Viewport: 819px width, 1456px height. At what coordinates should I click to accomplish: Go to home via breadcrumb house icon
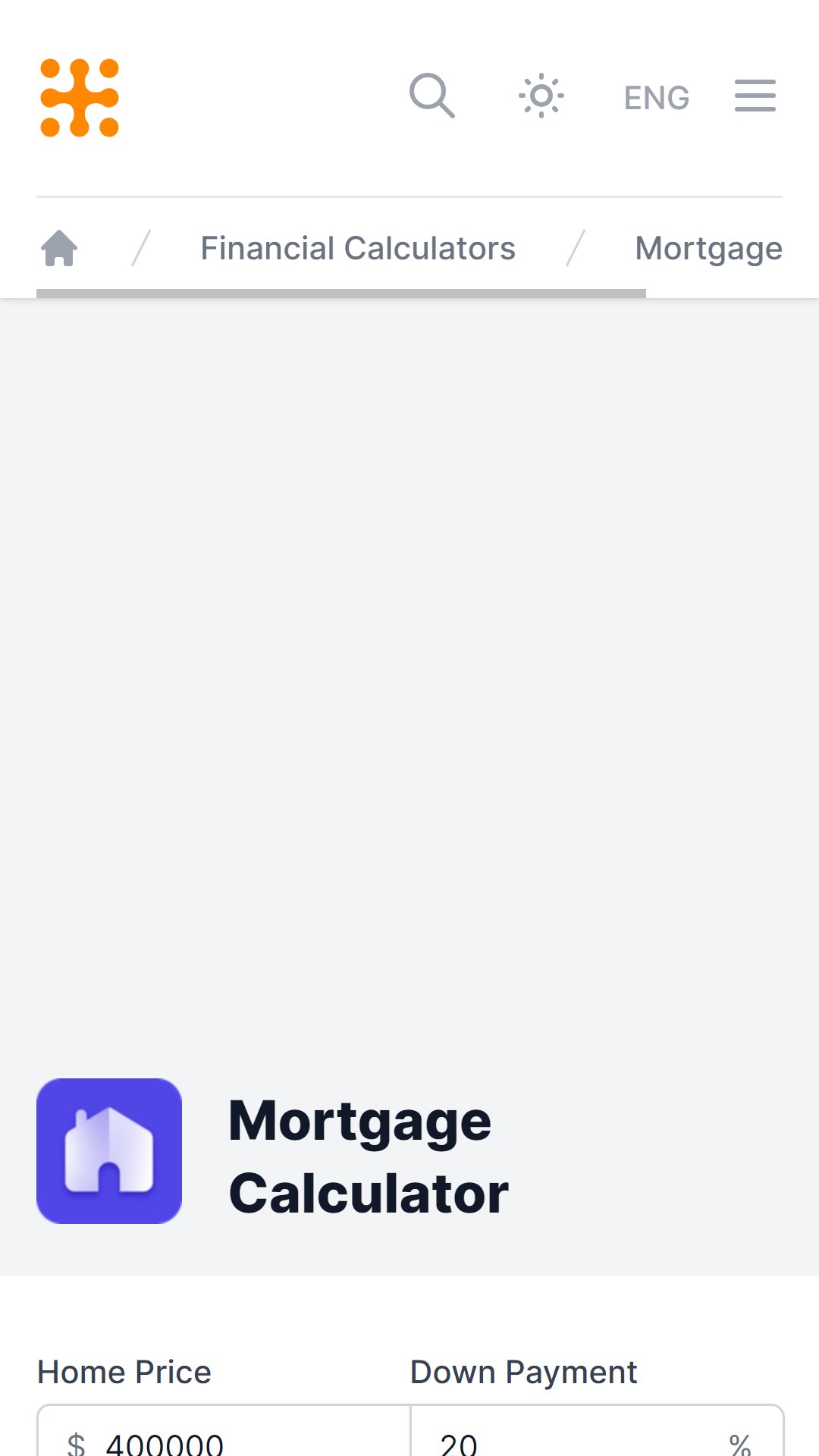click(59, 248)
